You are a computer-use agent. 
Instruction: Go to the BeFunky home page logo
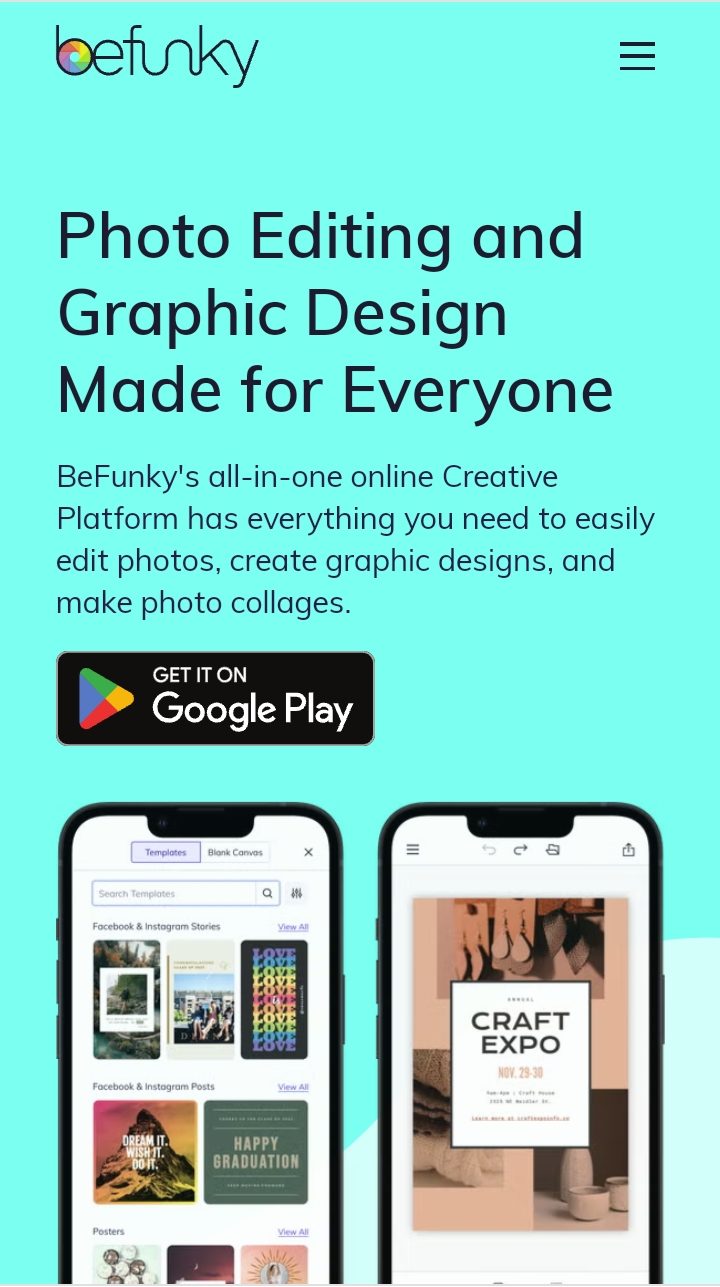pos(157,55)
